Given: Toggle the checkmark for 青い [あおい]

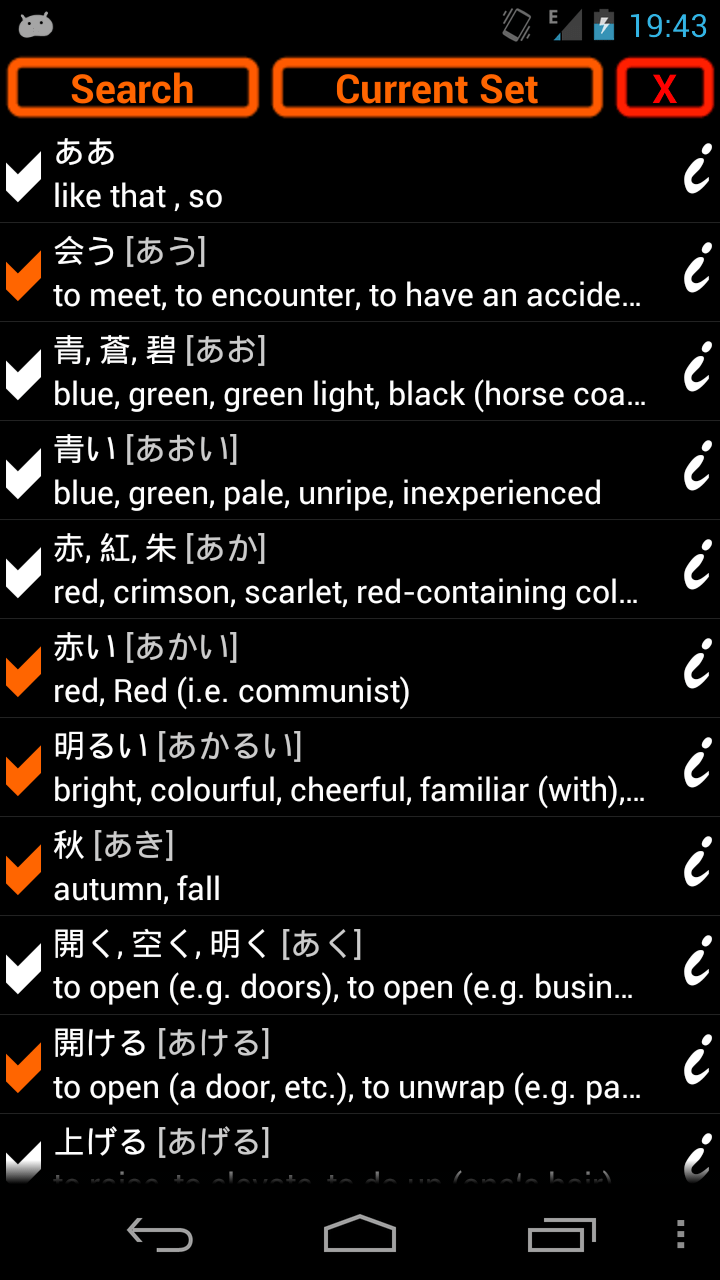Looking at the screenshot, I should (x=24, y=472).
